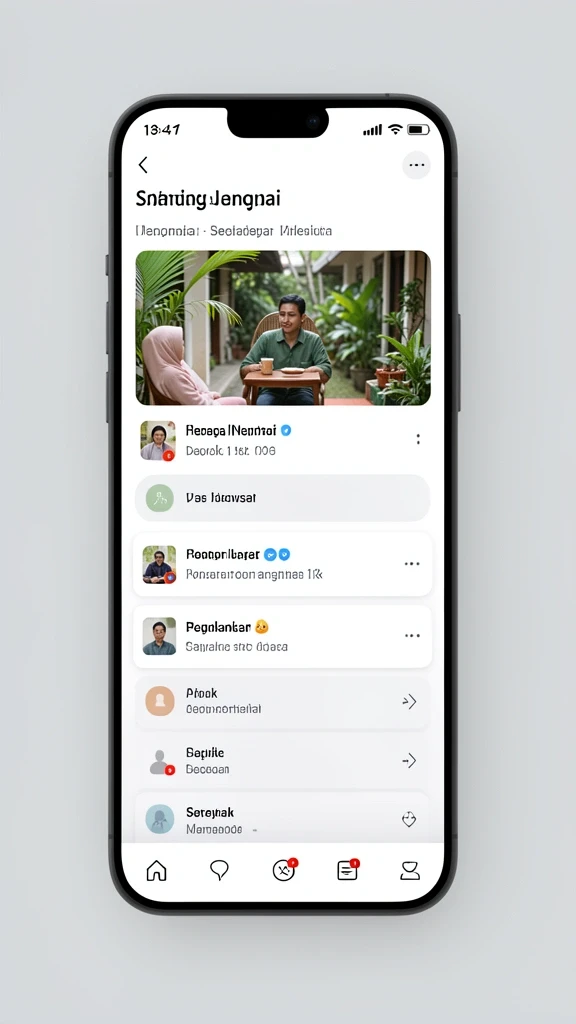Switch to the Home tab
The height and width of the screenshot is (1024, 576).
point(157,871)
